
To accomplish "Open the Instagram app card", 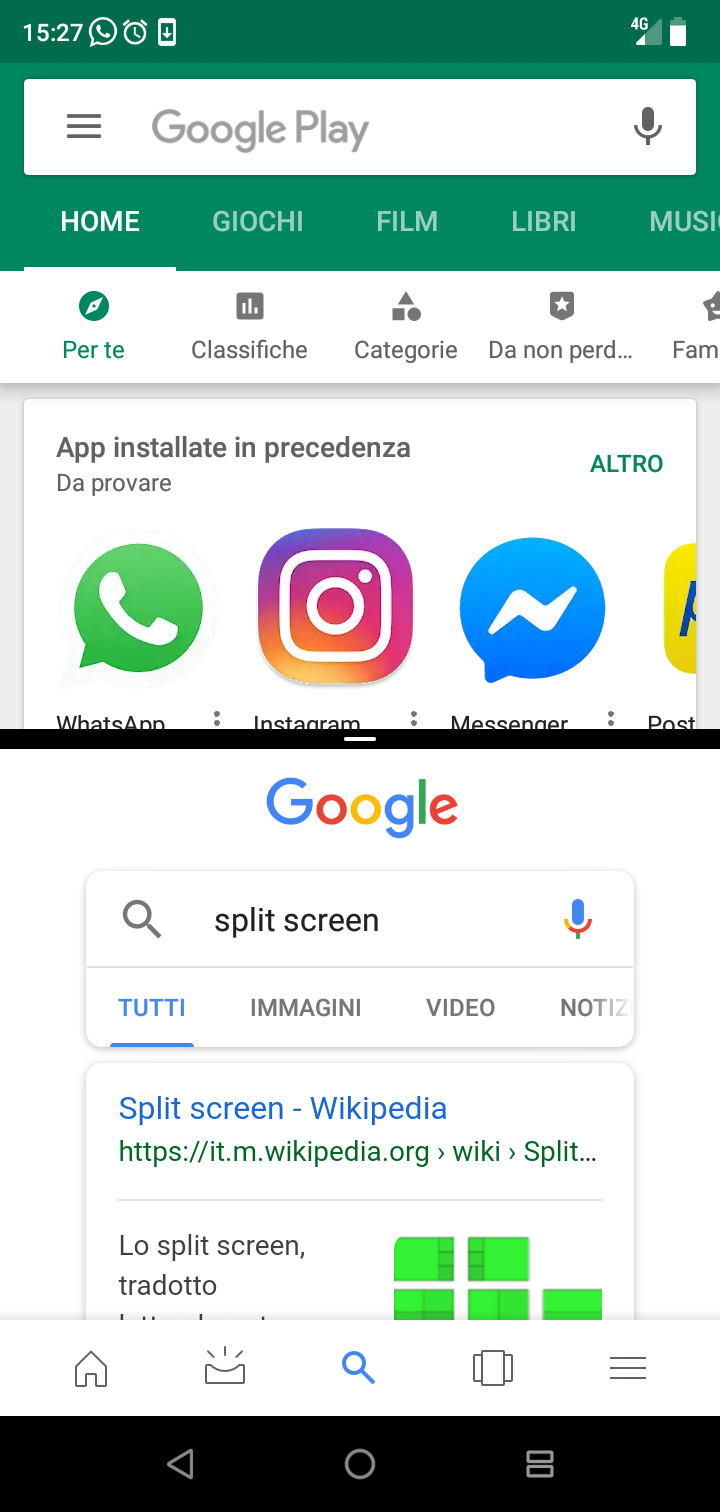I will click(x=335, y=607).
